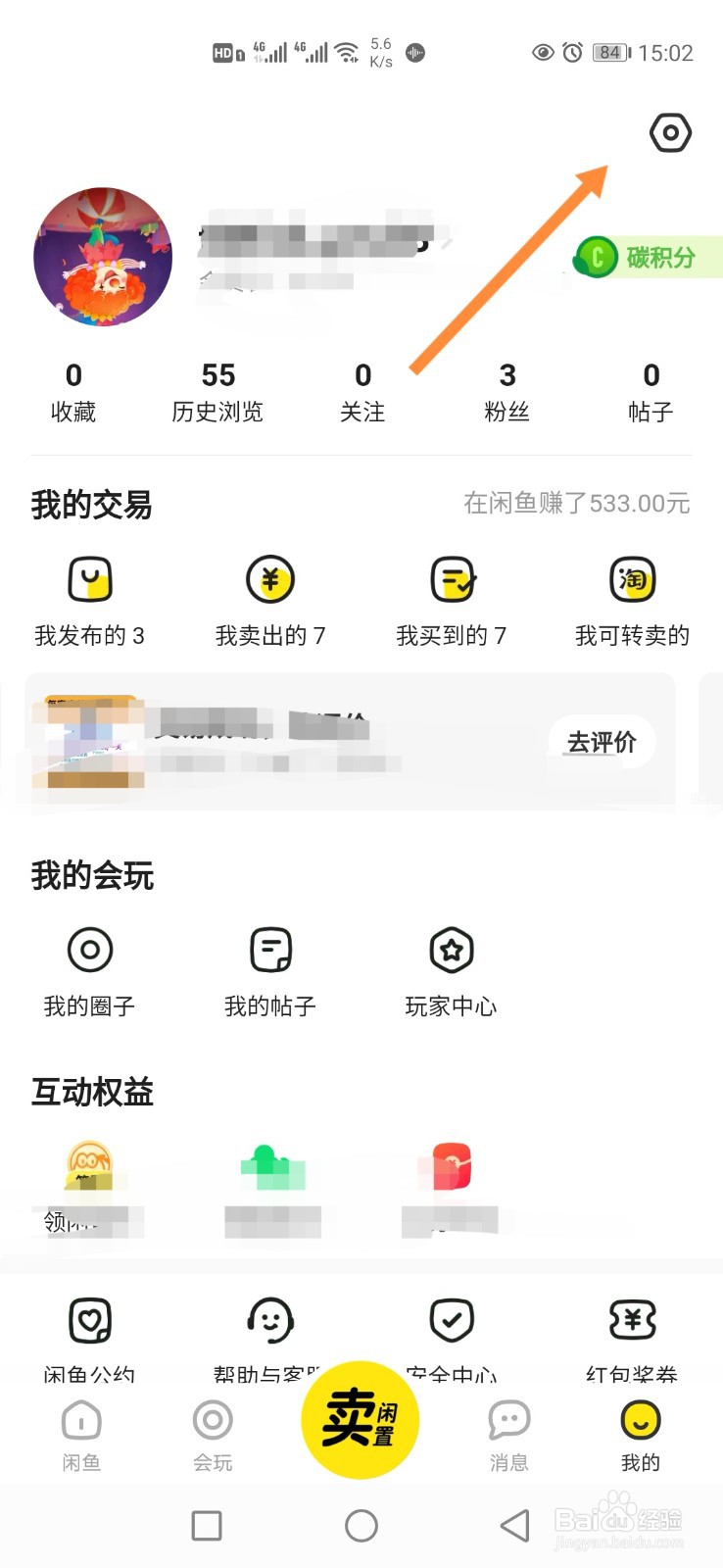Go to 玩家中心 player center
Screen dimensions: 723x1568
(451, 970)
